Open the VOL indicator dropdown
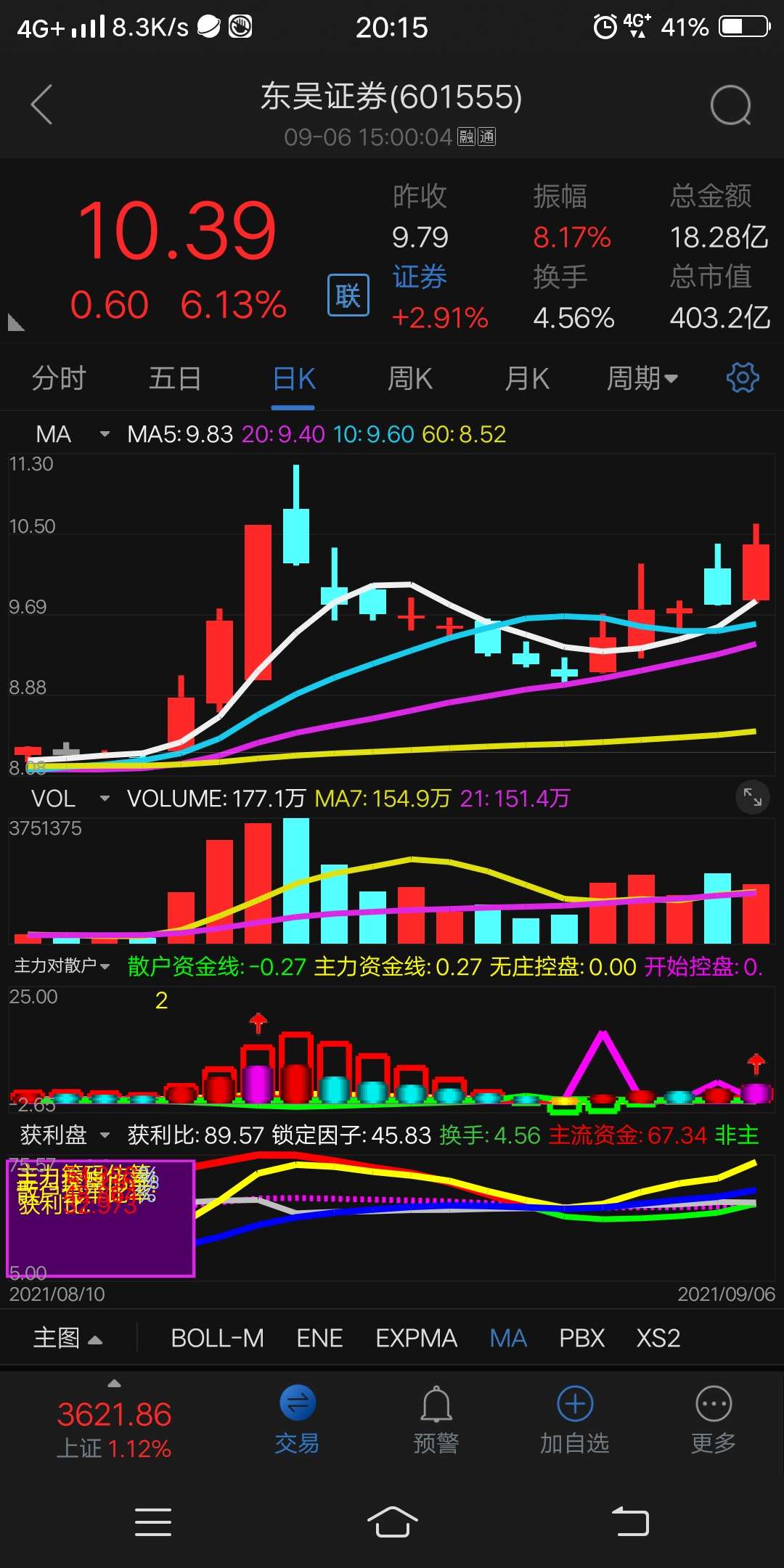The image size is (784, 1568). pyautogui.click(x=104, y=799)
